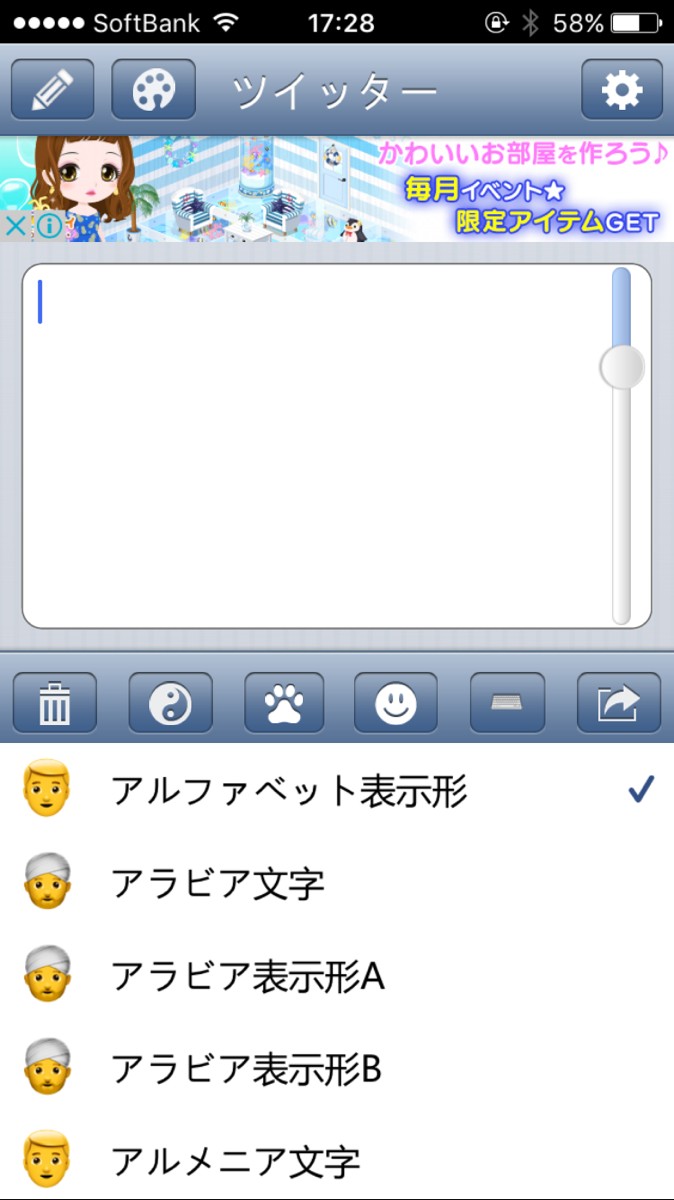
Task: Open the yin-yang symbols button
Action: click(170, 704)
